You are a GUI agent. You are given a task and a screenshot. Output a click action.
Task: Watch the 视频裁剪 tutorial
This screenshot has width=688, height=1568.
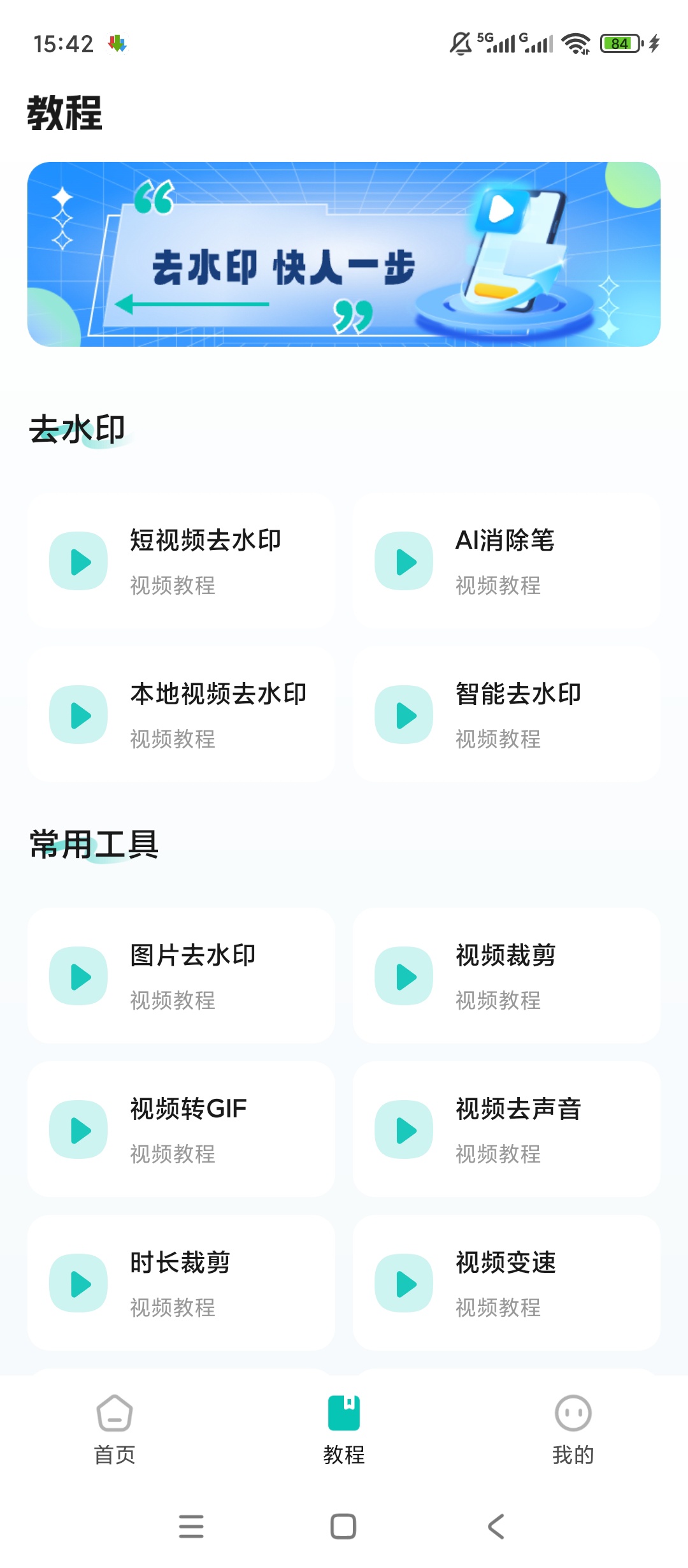pos(506,976)
